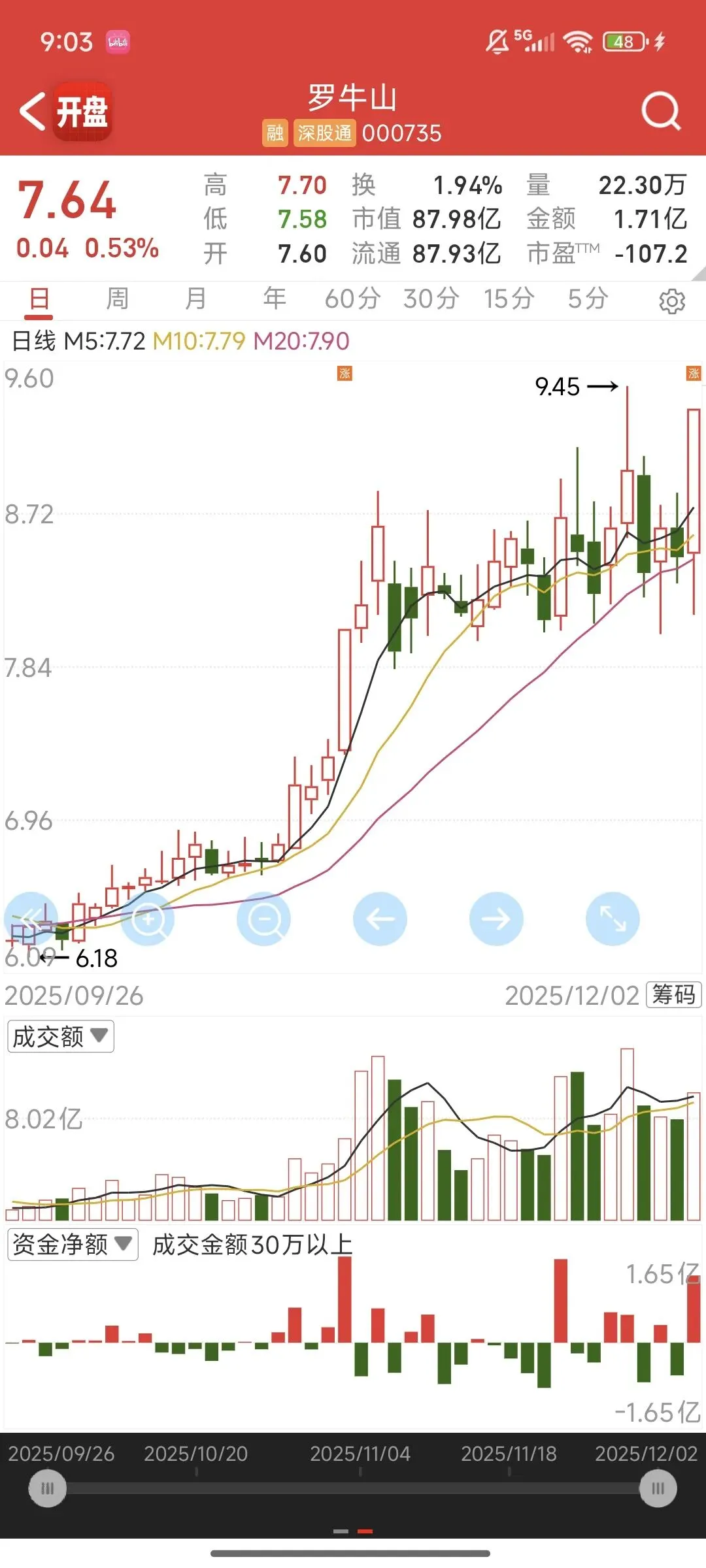Select the 60分 chart period
The height and width of the screenshot is (1568, 706).
coord(352,299)
